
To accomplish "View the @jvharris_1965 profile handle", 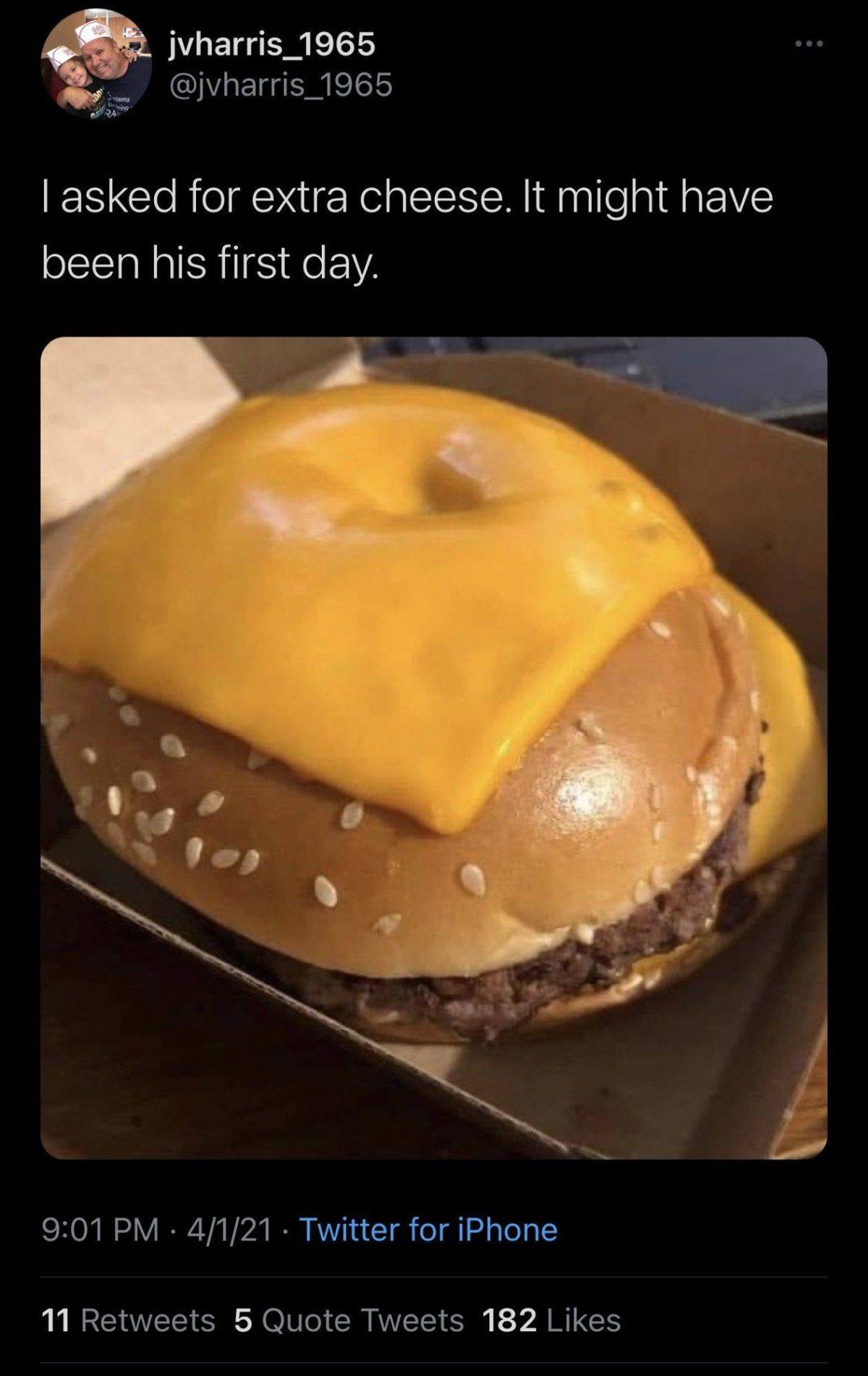I will click(x=280, y=85).
